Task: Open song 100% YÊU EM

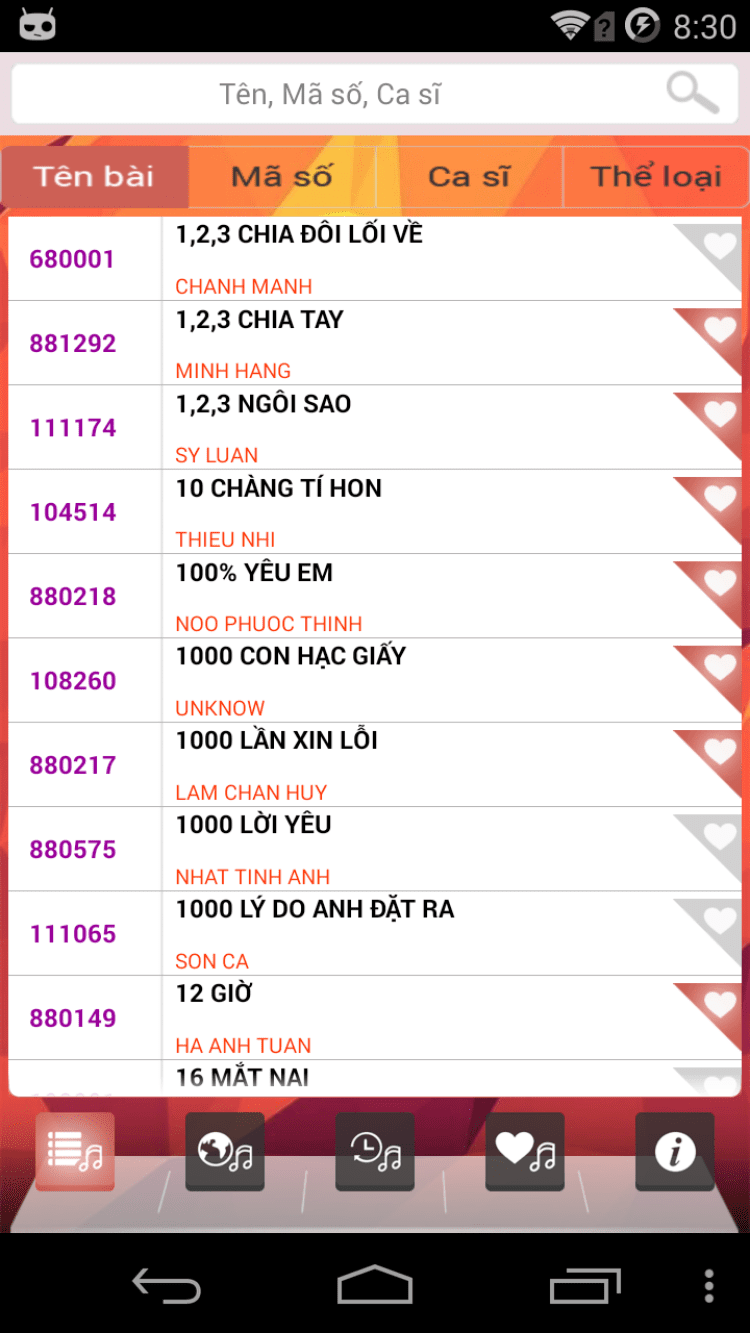Action: [400, 597]
